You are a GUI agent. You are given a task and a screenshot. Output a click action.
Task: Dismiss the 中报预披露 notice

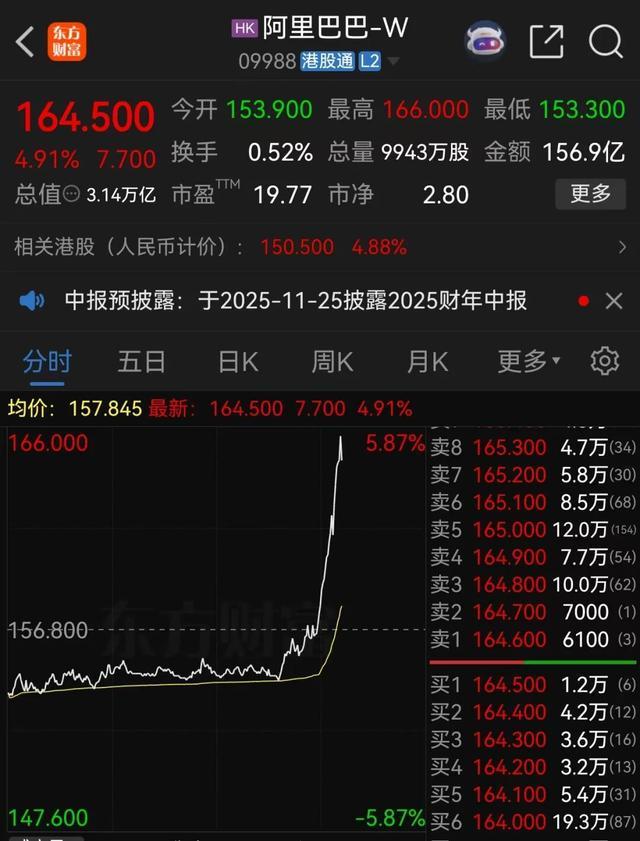[x=614, y=300]
